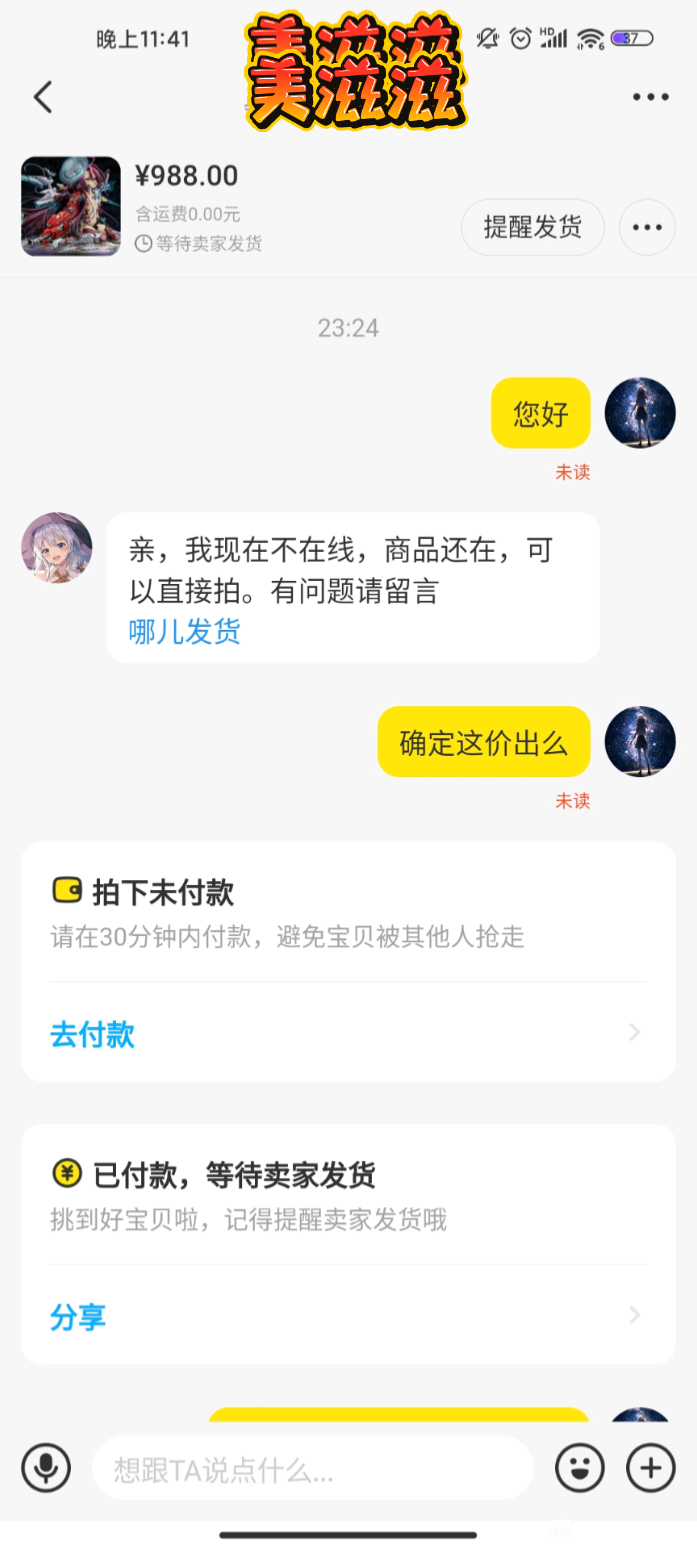
Task: Switch to voice input with the microphone
Action: coord(46,1468)
